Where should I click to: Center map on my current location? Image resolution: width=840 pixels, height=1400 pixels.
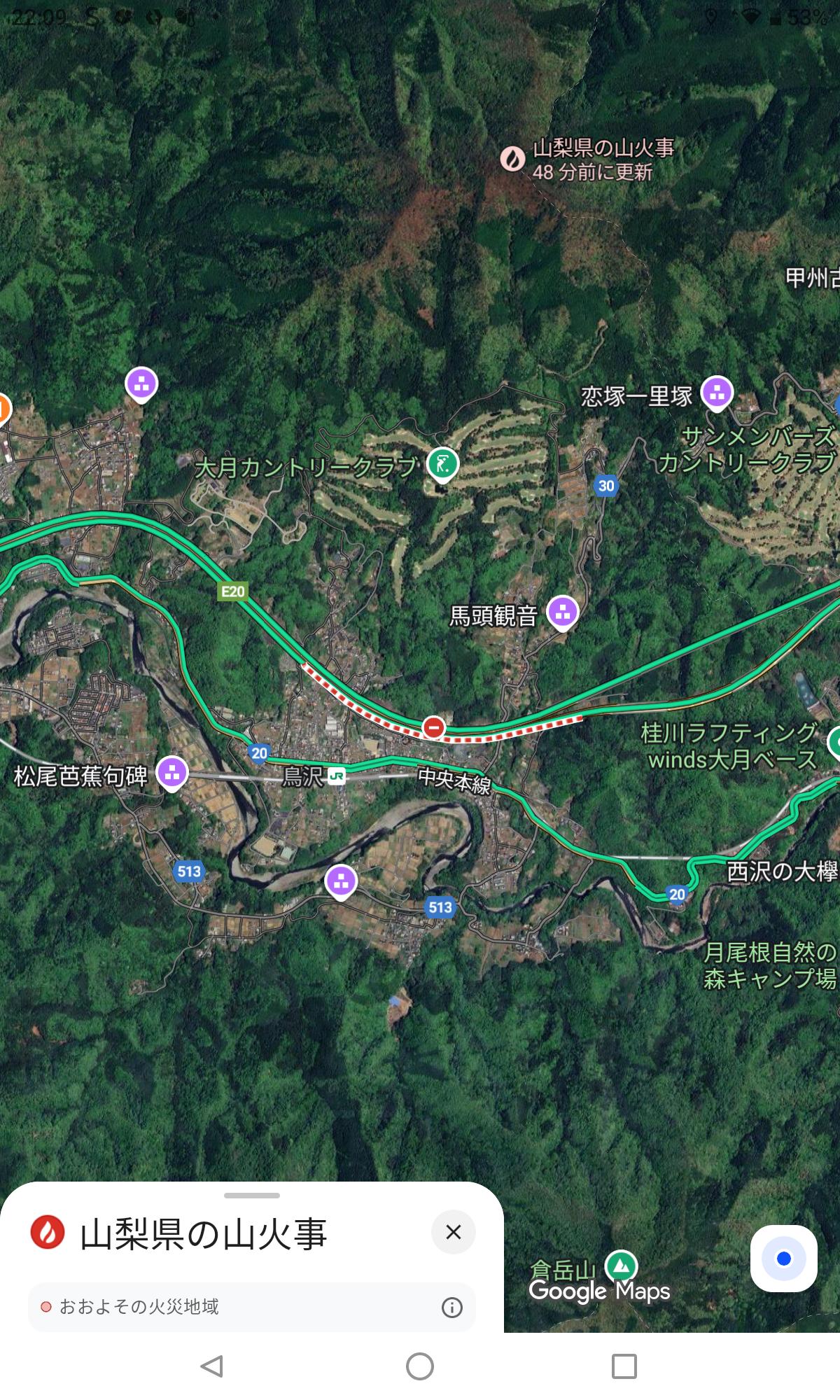click(x=783, y=1259)
